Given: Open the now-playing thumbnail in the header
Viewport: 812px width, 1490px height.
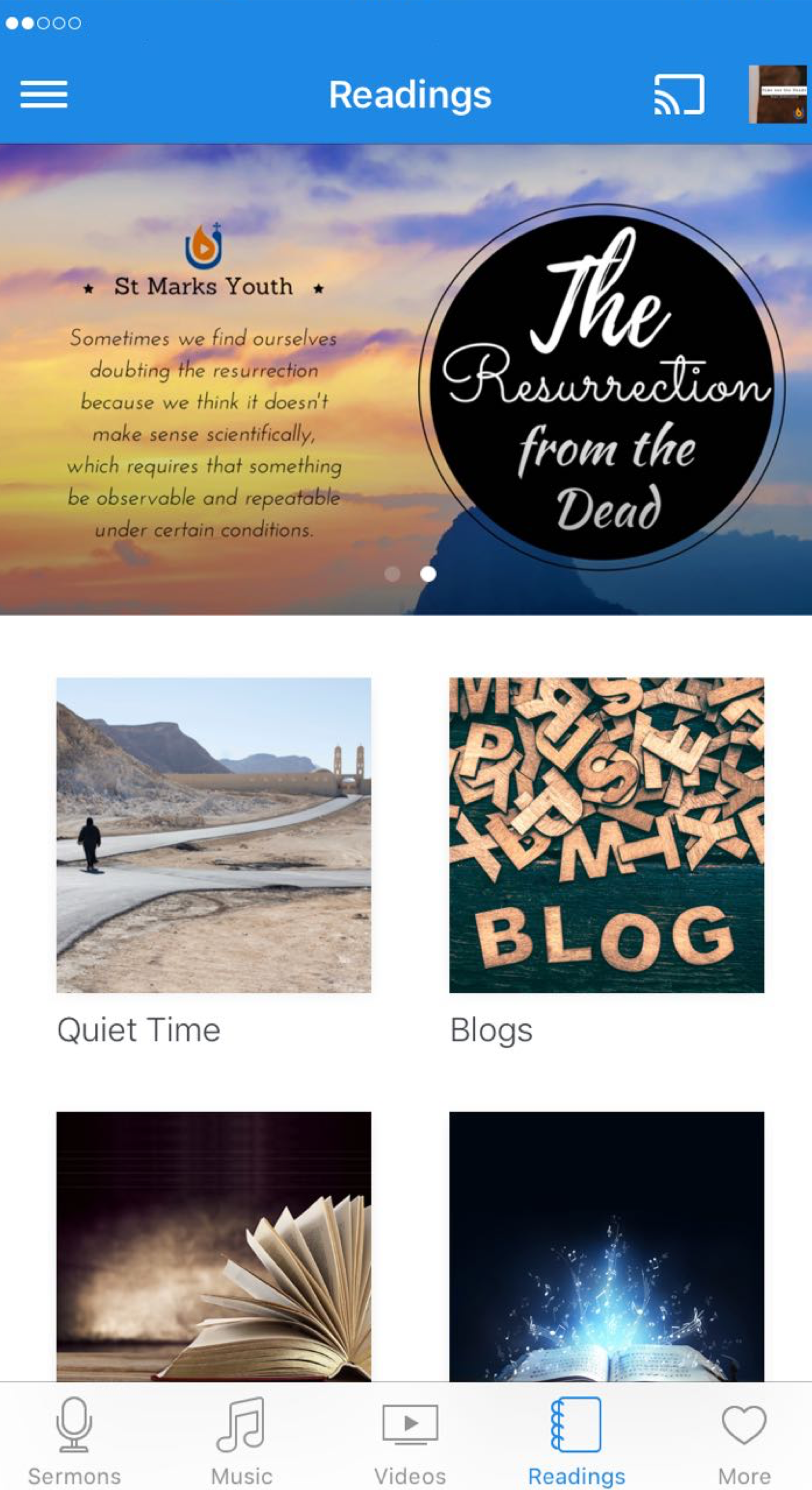Looking at the screenshot, I should point(778,94).
